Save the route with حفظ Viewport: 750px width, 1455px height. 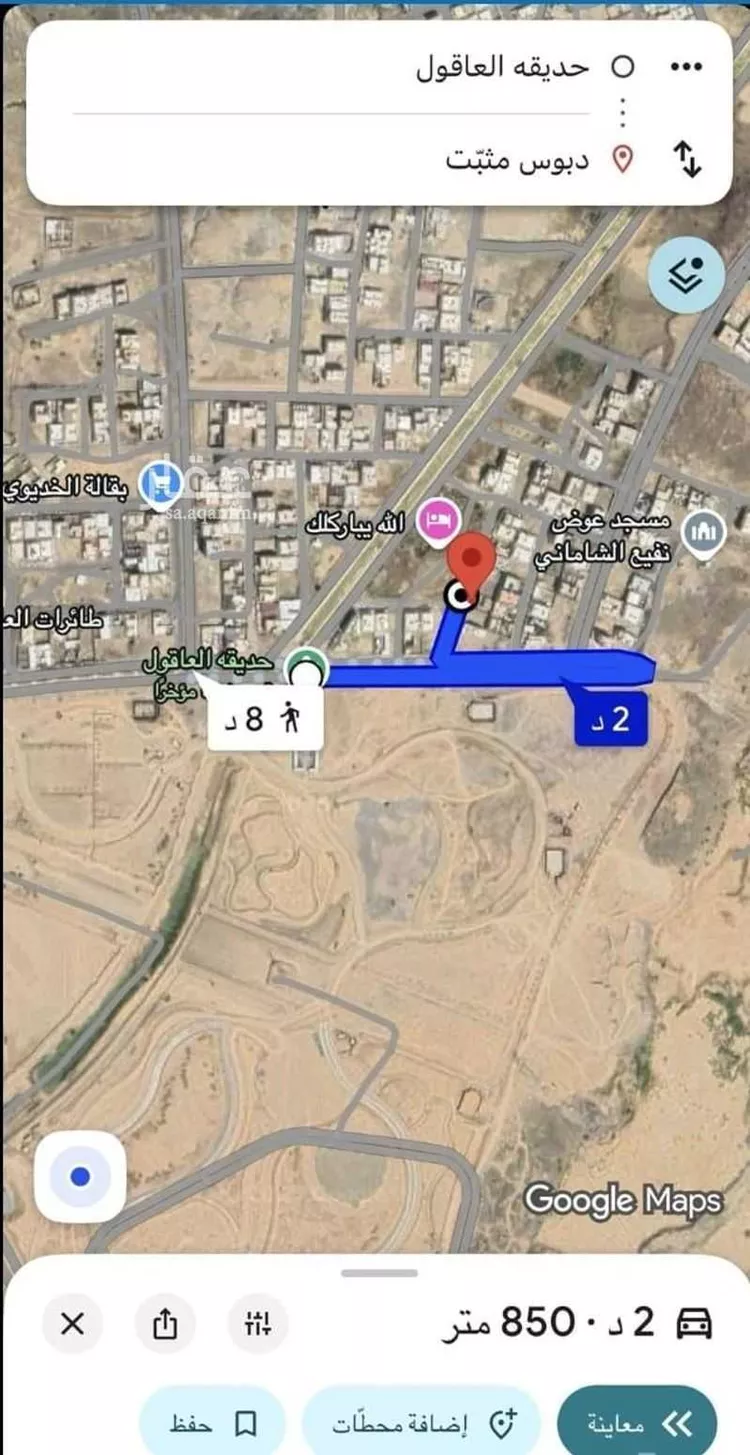point(212,1423)
